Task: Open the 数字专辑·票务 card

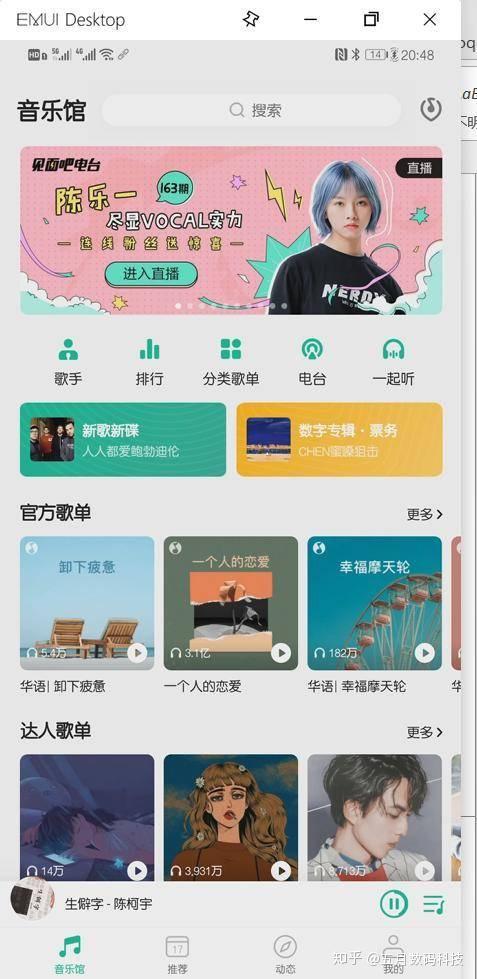Action: (x=340, y=440)
